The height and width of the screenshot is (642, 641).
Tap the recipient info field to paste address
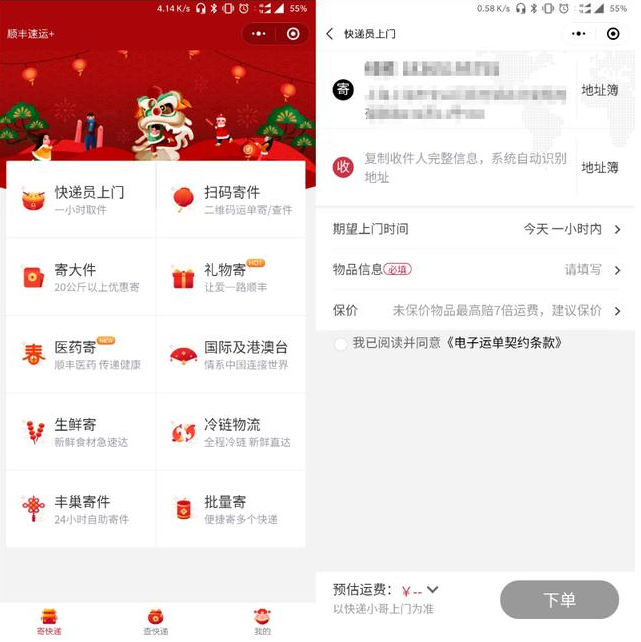click(465, 167)
